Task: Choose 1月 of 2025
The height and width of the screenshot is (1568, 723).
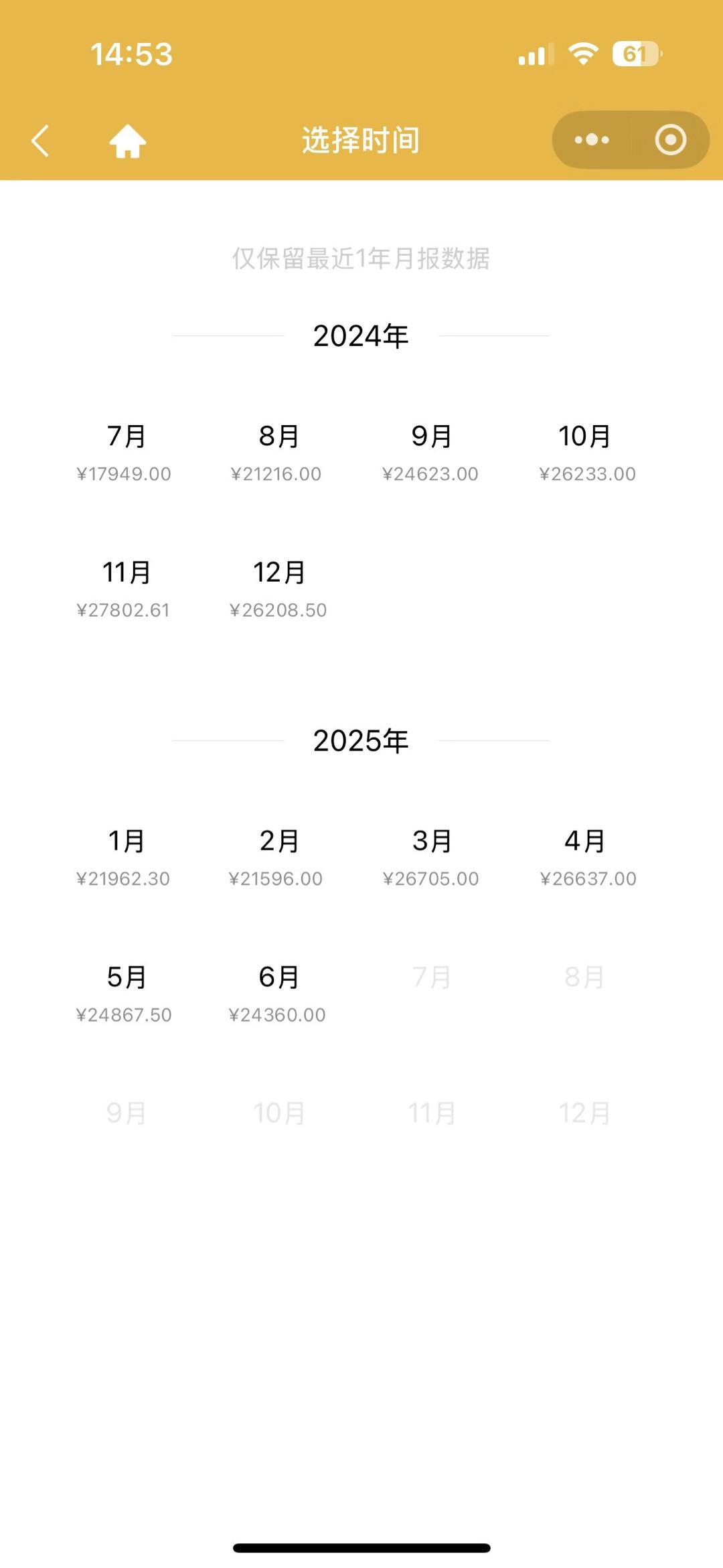Action: point(125,857)
